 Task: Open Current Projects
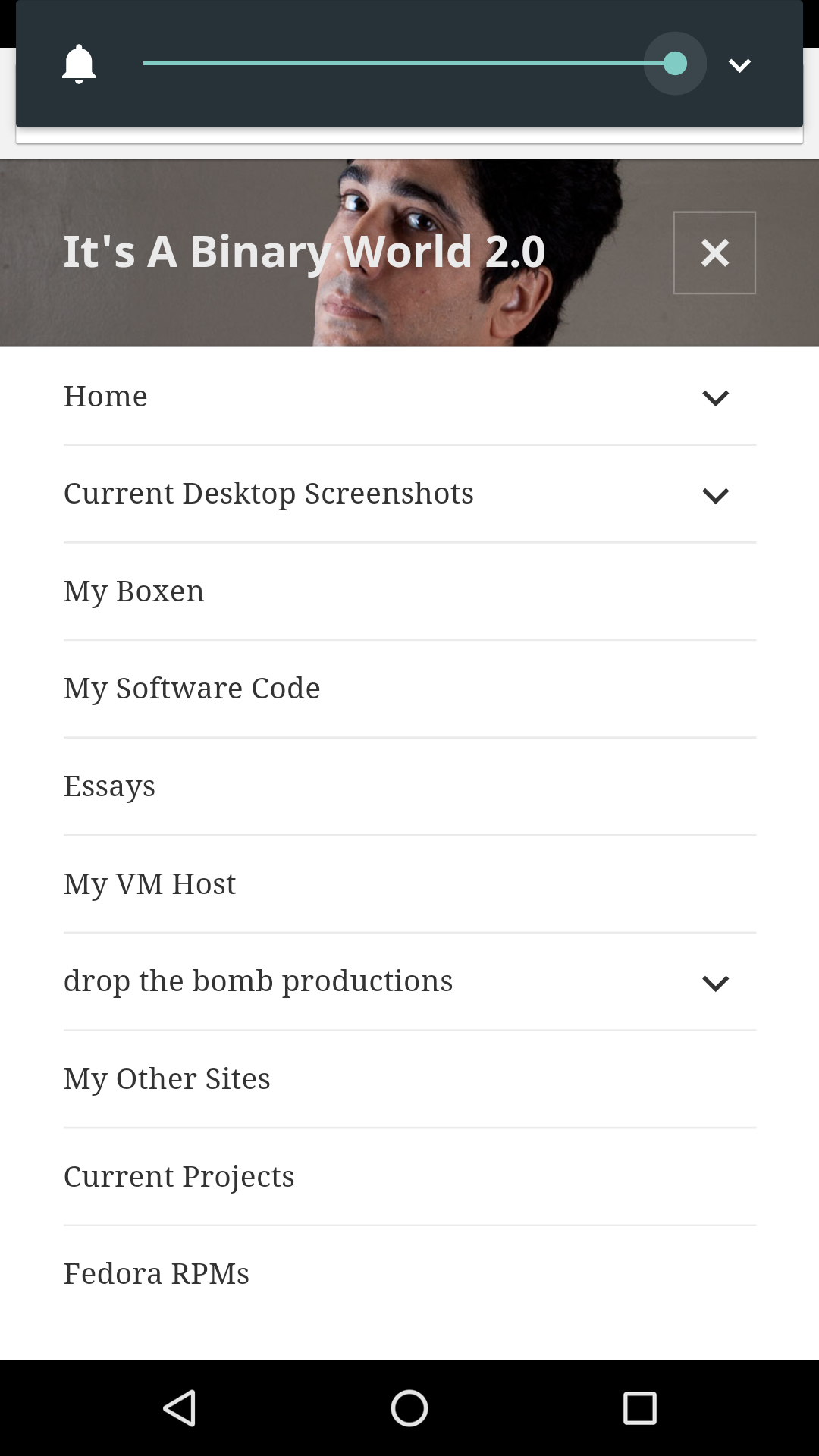pos(179,1177)
